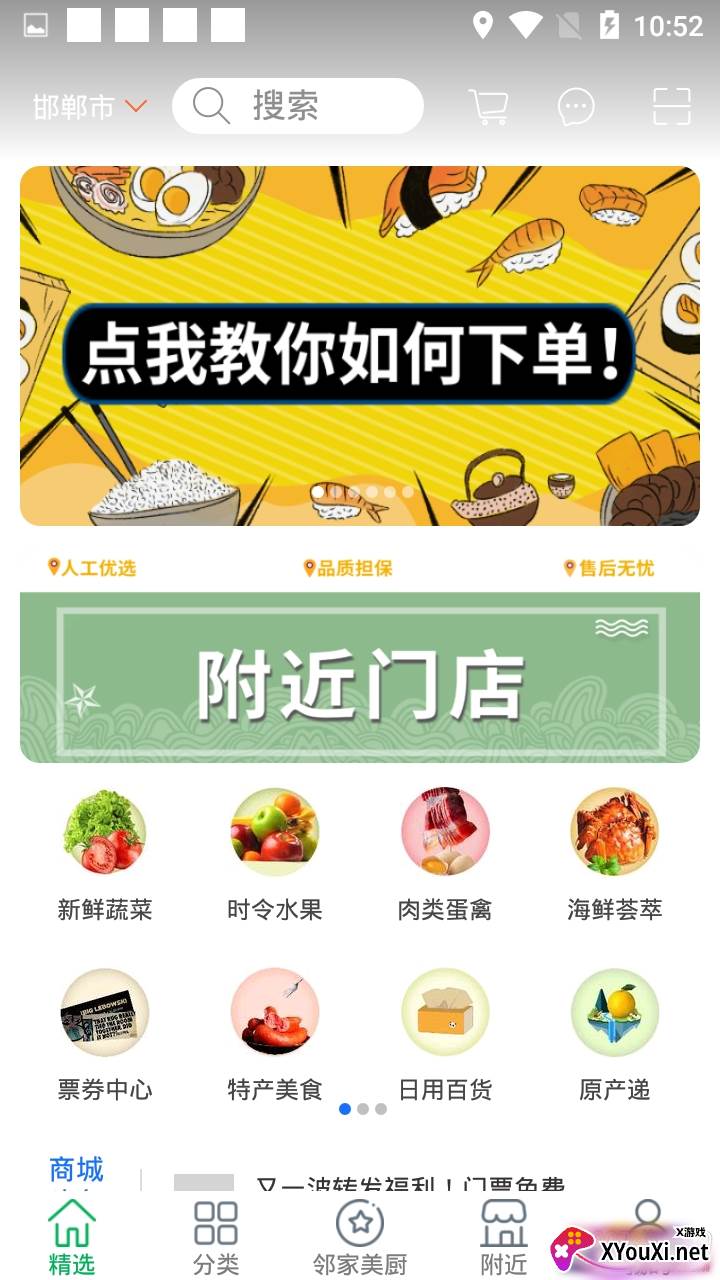720x1280 pixels.
Task: Open the 邯郸市 city selector dropdown
Action: click(x=90, y=107)
